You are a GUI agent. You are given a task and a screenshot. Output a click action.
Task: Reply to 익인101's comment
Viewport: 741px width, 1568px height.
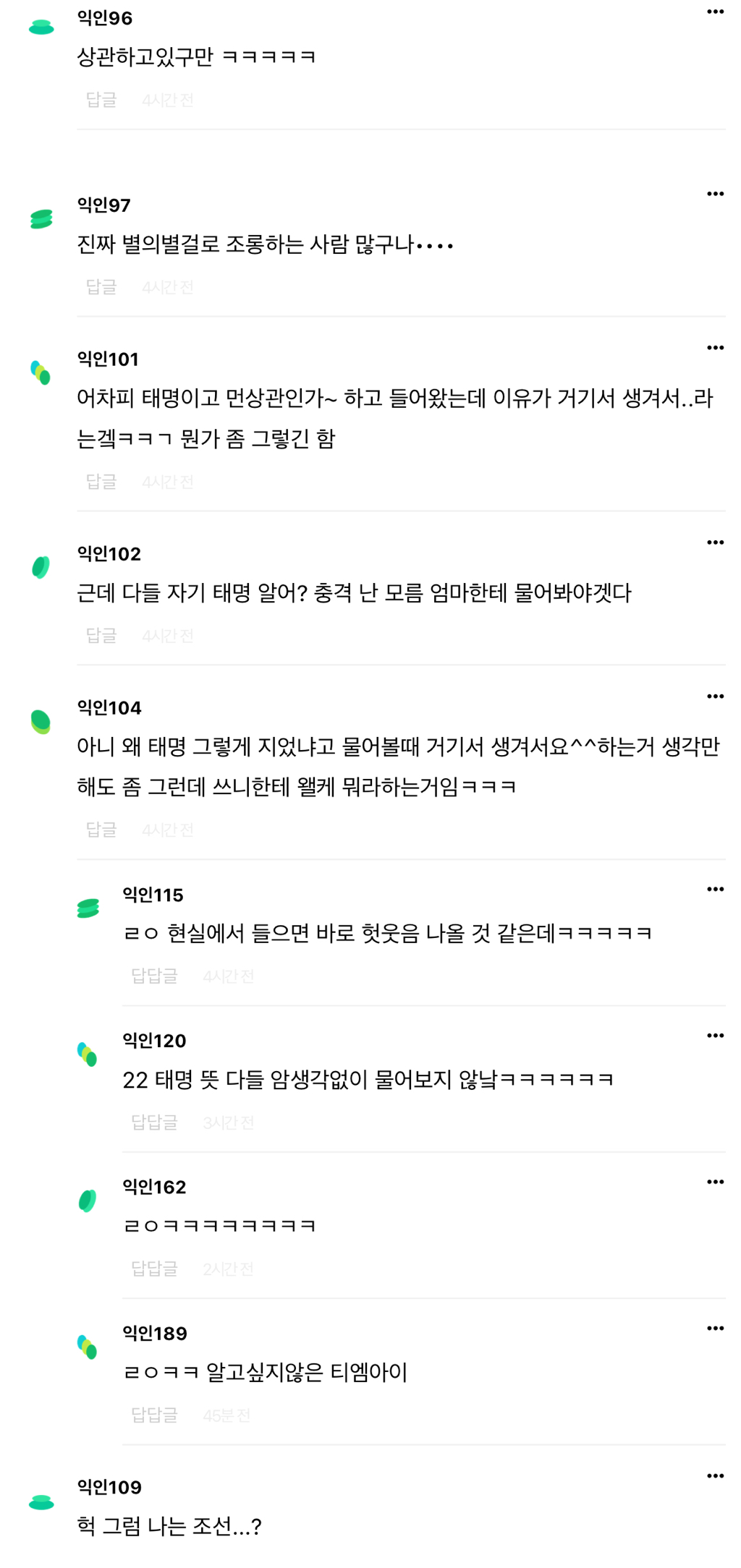pos(101,482)
